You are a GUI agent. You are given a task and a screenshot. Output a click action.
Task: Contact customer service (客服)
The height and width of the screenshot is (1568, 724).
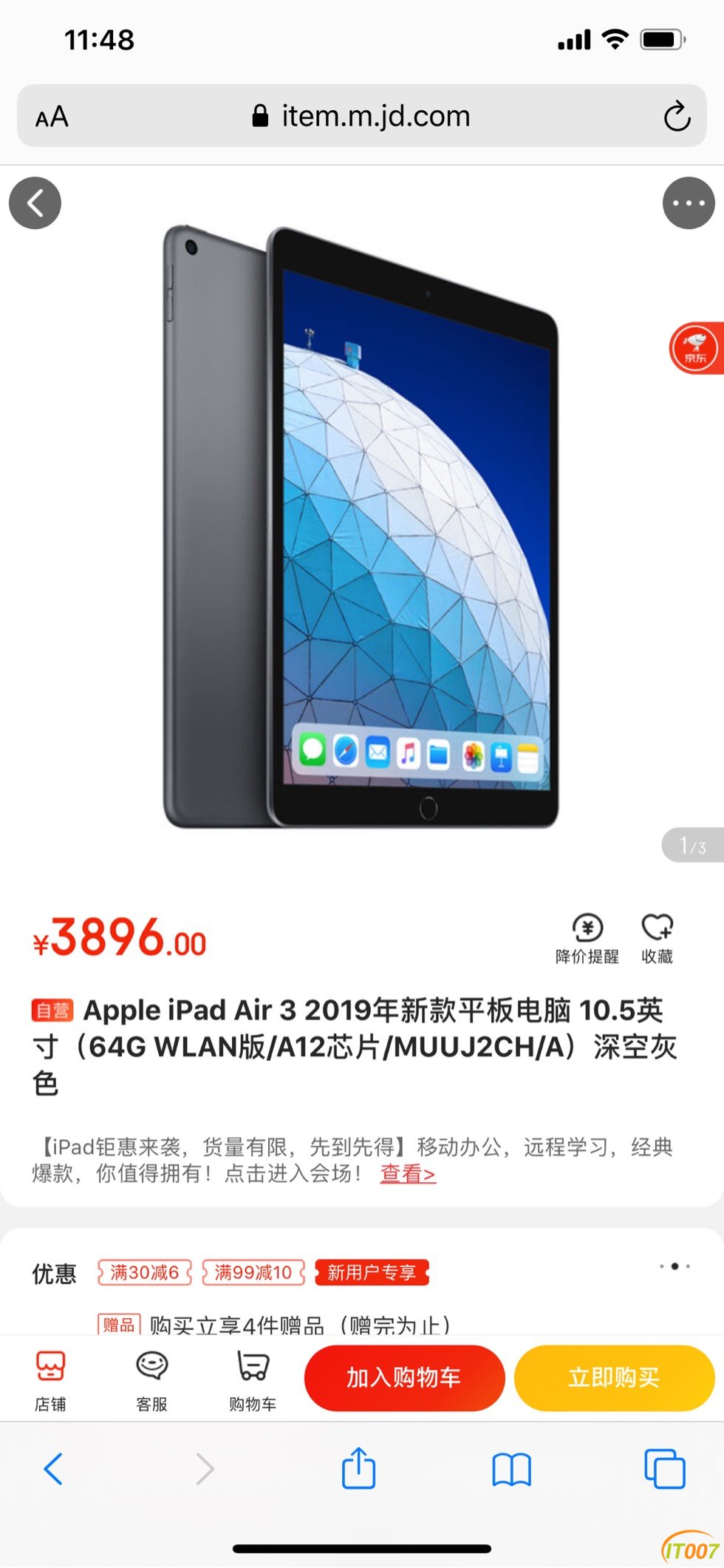[x=151, y=1379]
